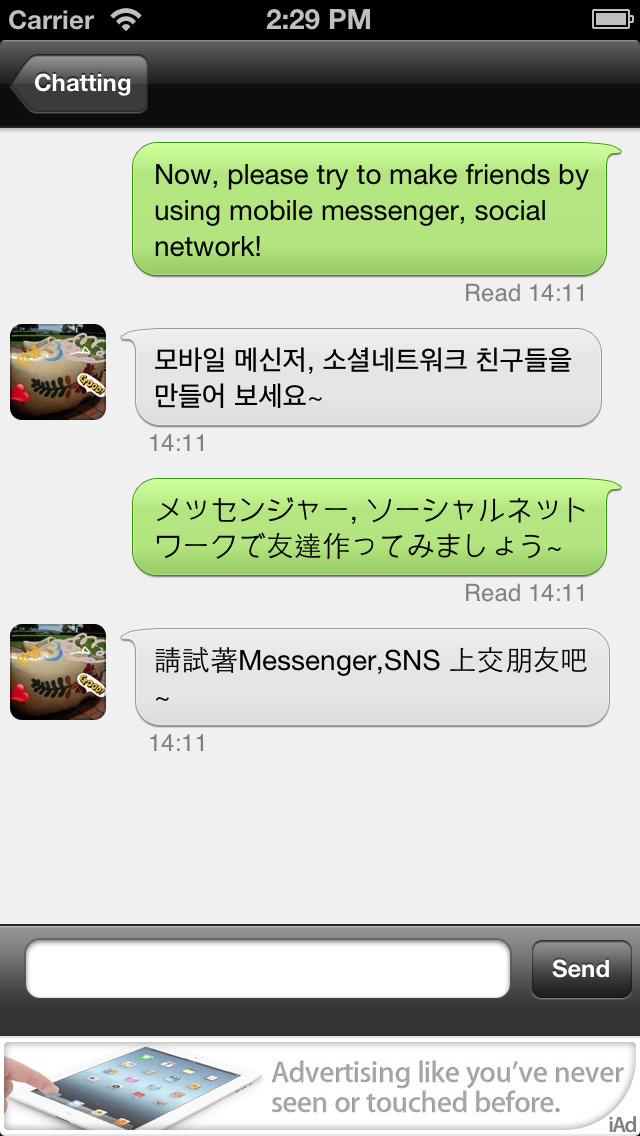Go back to the Chatting list
The image size is (640, 1136).
coord(80,83)
